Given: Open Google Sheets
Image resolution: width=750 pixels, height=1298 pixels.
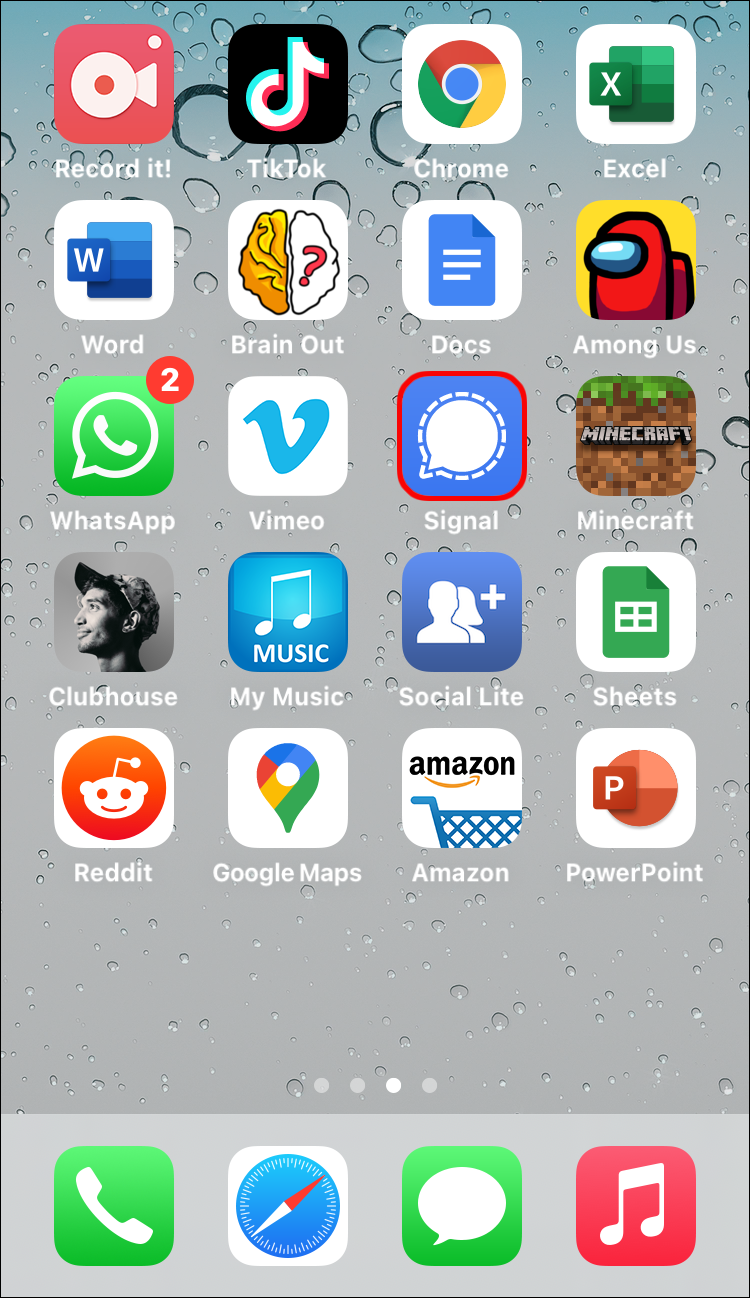Looking at the screenshot, I should click(635, 612).
